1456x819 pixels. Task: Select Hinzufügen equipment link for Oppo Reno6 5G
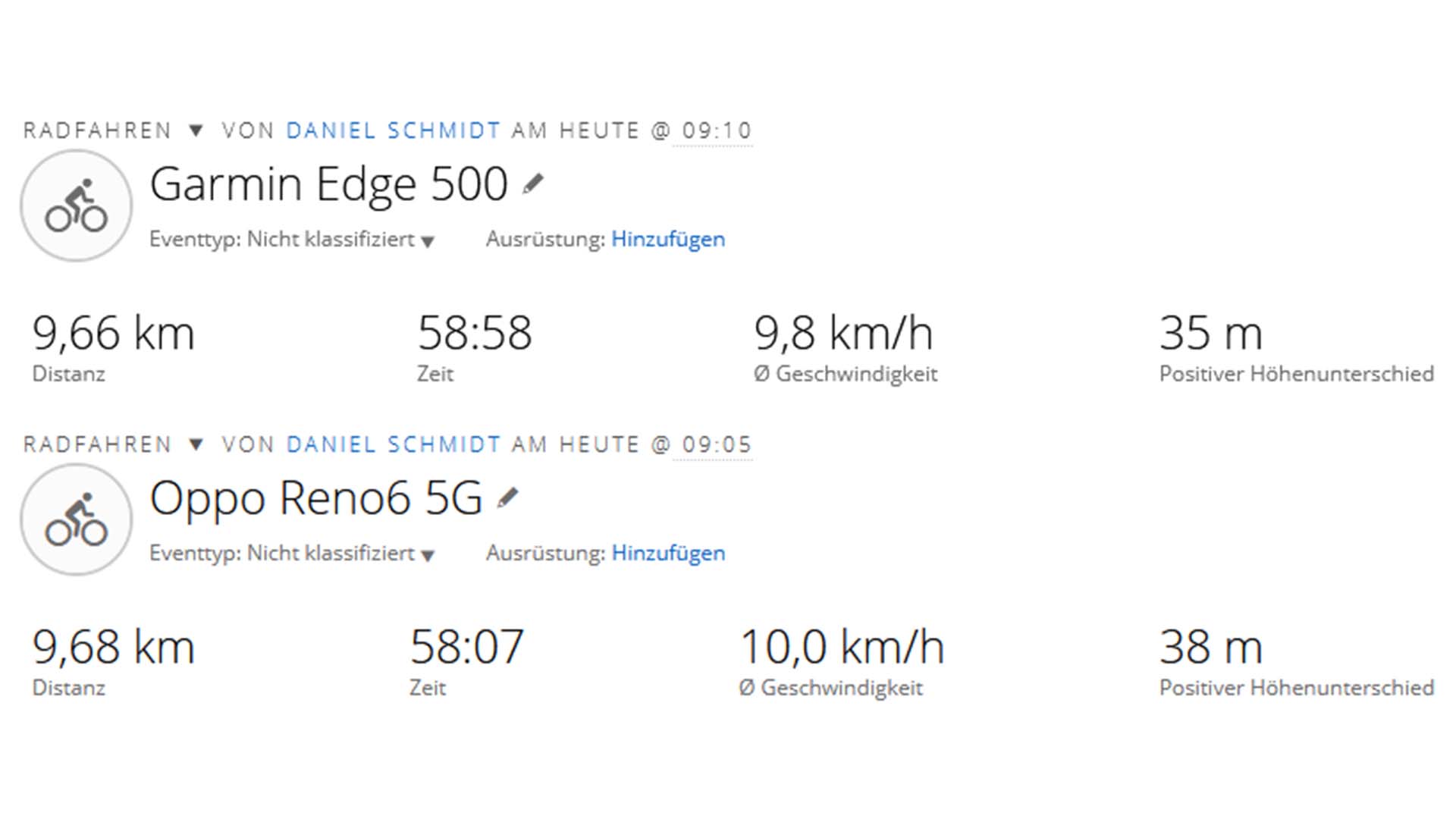click(x=667, y=554)
